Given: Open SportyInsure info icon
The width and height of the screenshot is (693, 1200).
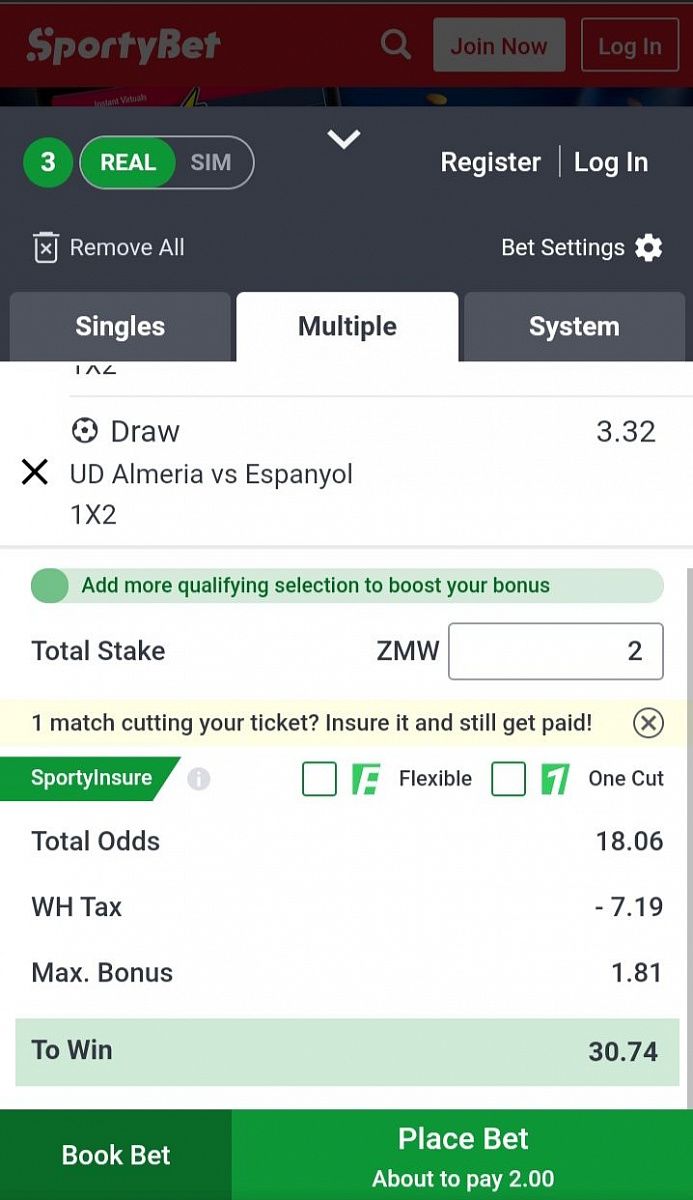Looking at the screenshot, I should click(x=199, y=779).
